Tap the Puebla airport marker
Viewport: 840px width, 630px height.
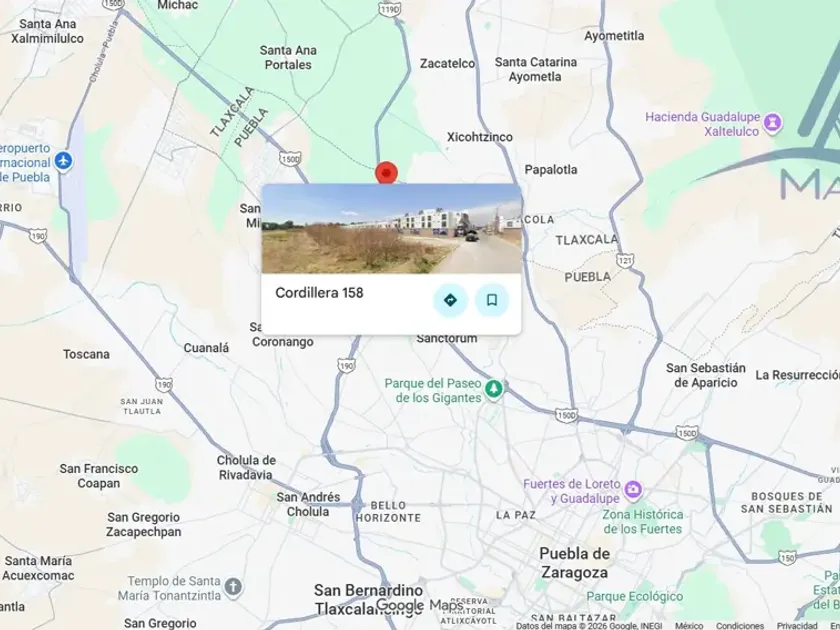coord(63,160)
